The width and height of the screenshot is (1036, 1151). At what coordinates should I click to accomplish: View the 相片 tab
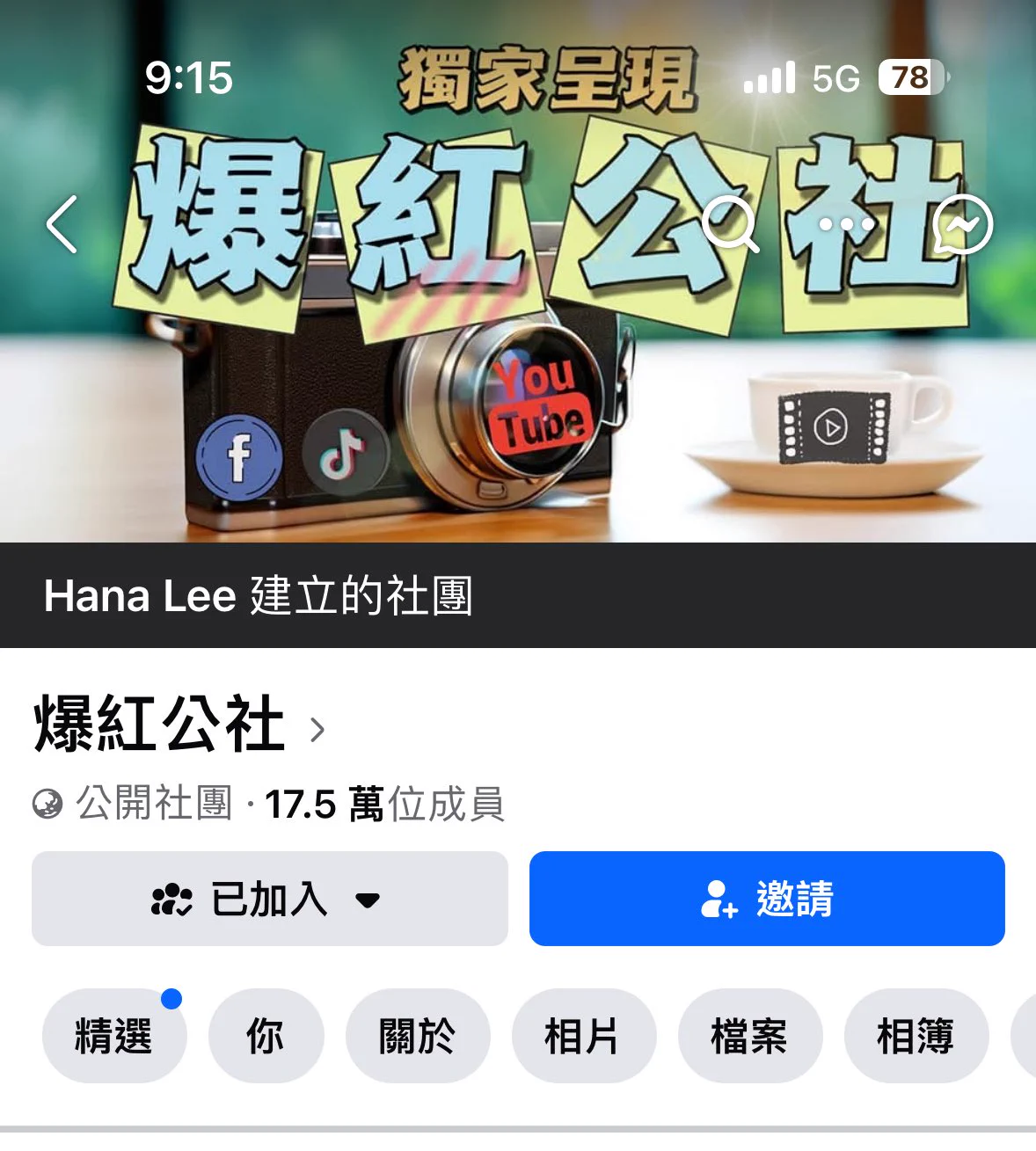pyautogui.click(x=583, y=1036)
